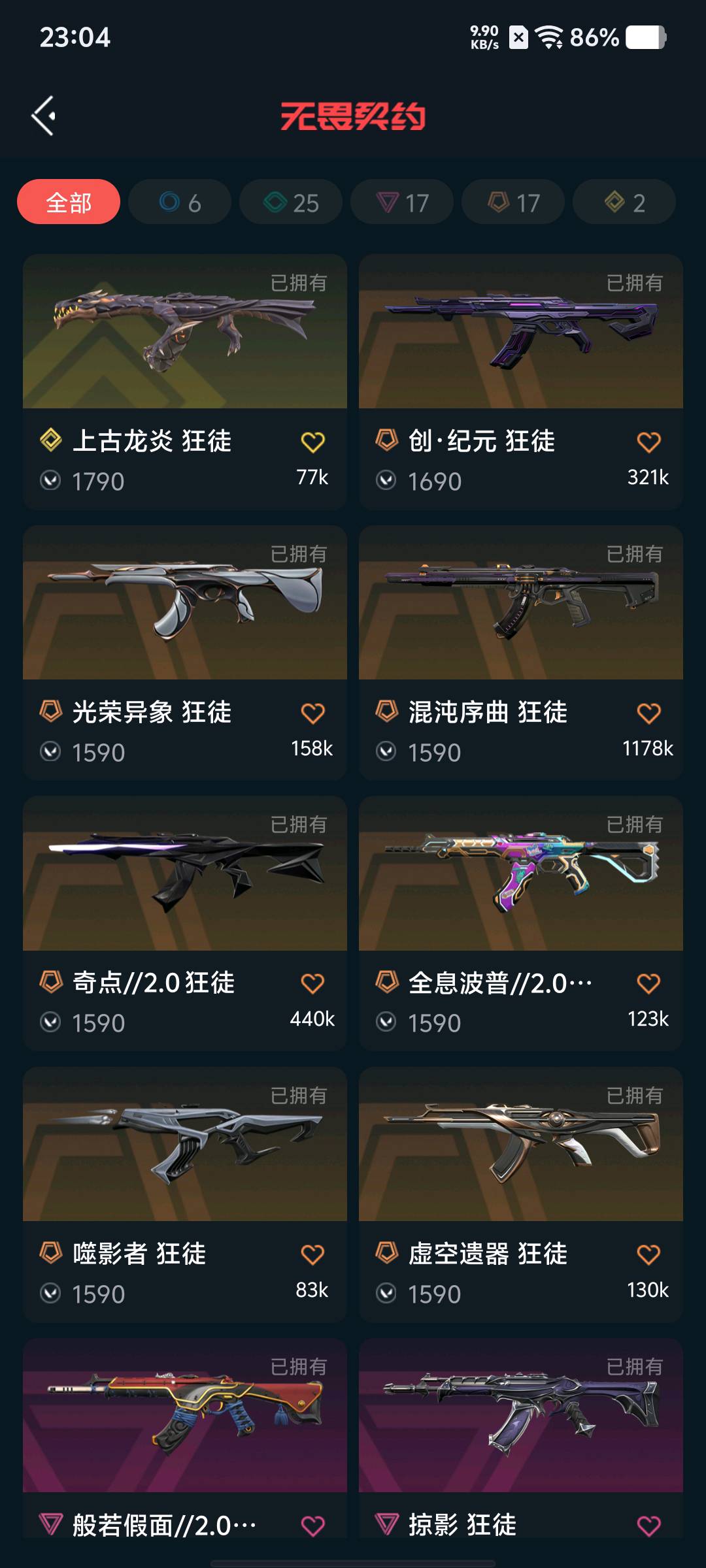Switch to the yellow tier tab with 2 items

pyautogui.click(x=624, y=203)
